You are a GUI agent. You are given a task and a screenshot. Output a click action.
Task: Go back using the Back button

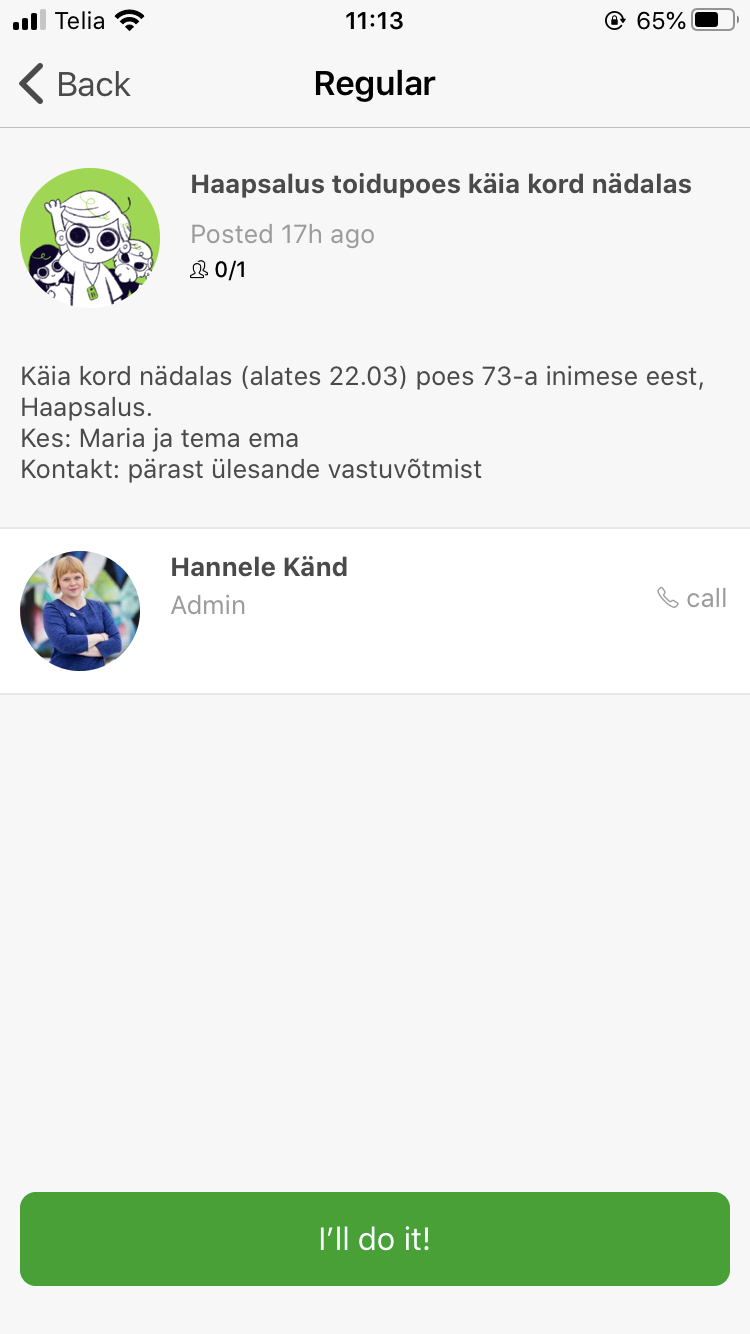click(75, 84)
